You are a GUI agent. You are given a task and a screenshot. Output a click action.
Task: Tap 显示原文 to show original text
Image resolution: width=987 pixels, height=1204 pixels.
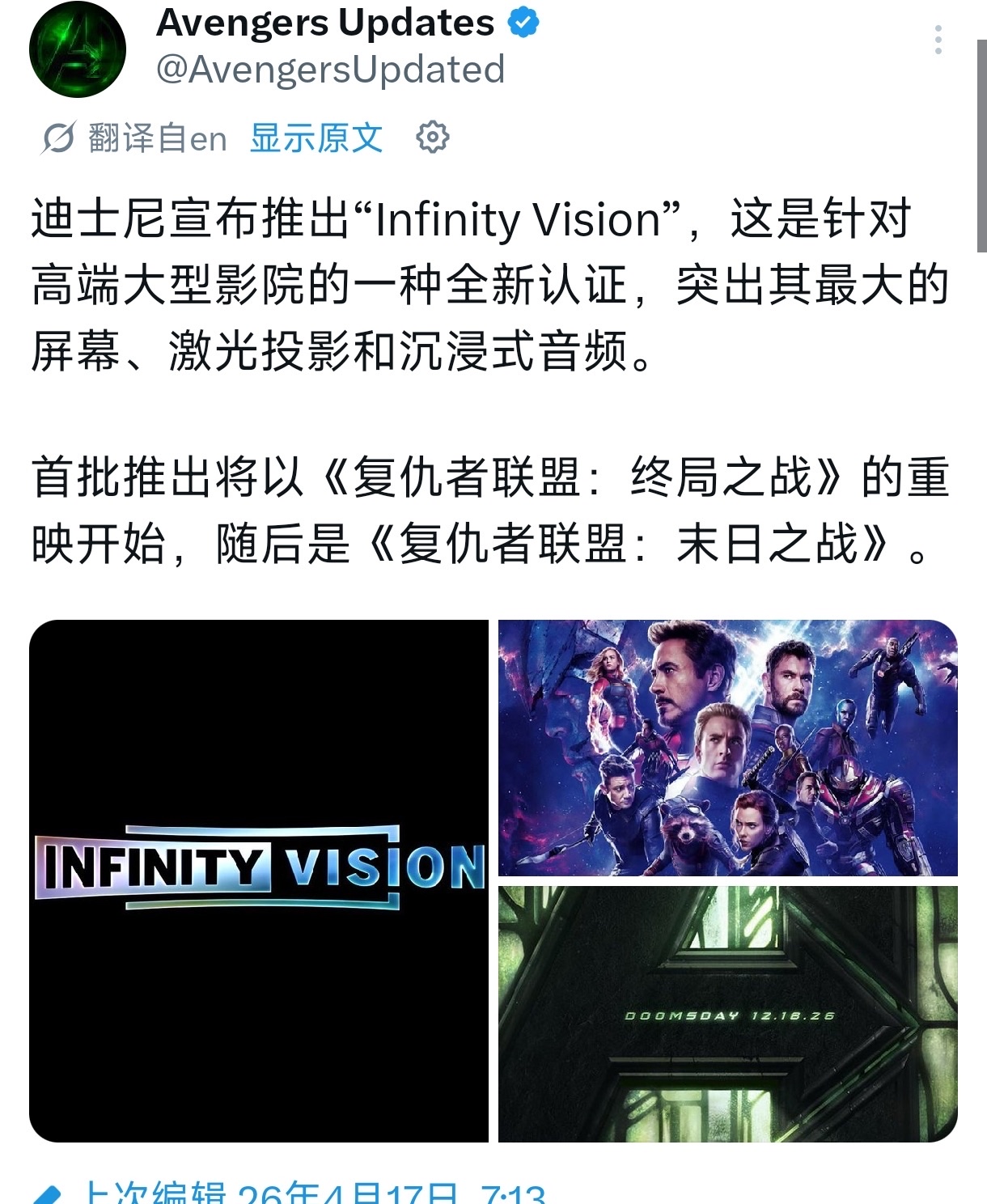click(x=316, y=138)
